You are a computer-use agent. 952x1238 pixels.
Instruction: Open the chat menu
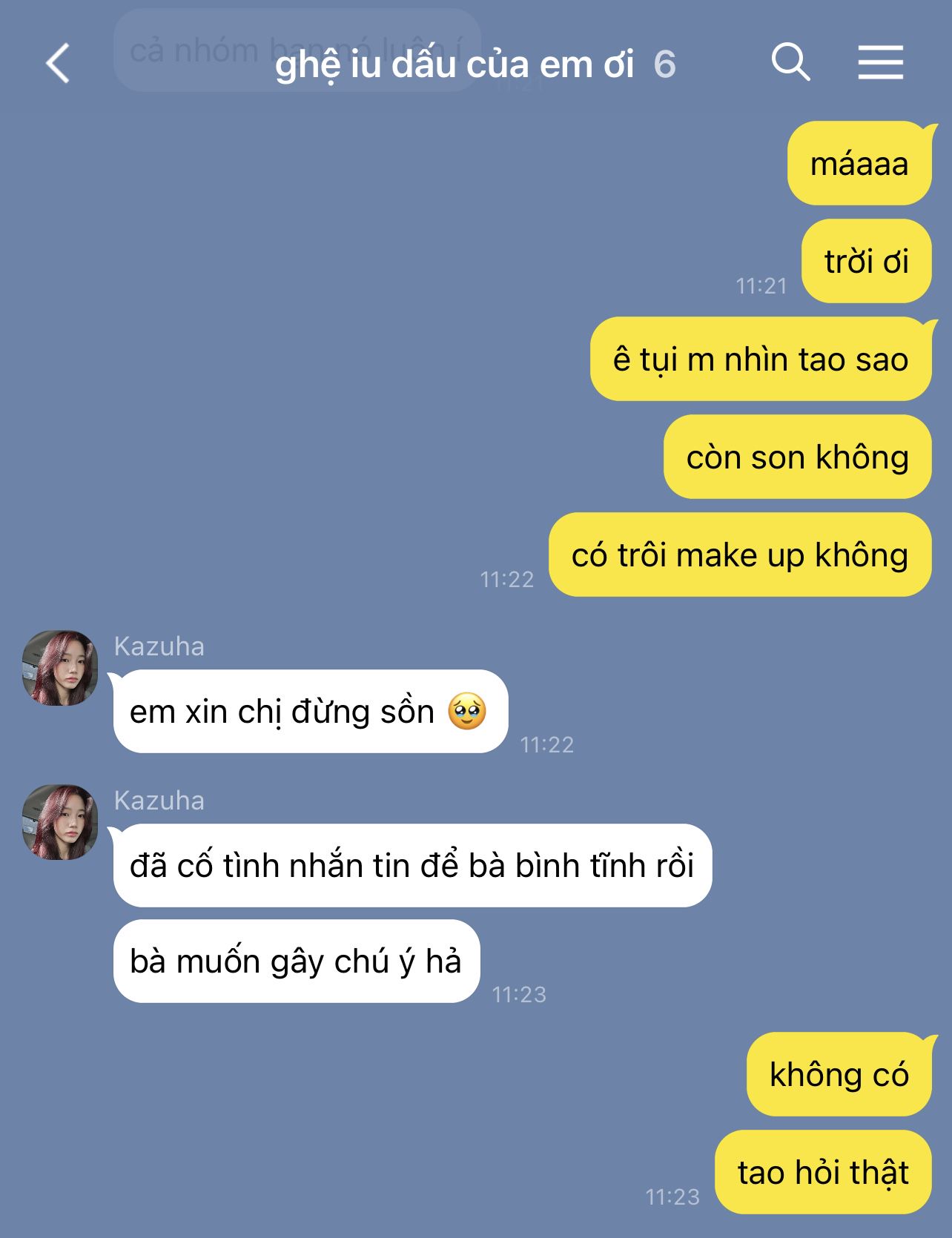[x=880, y=62]
